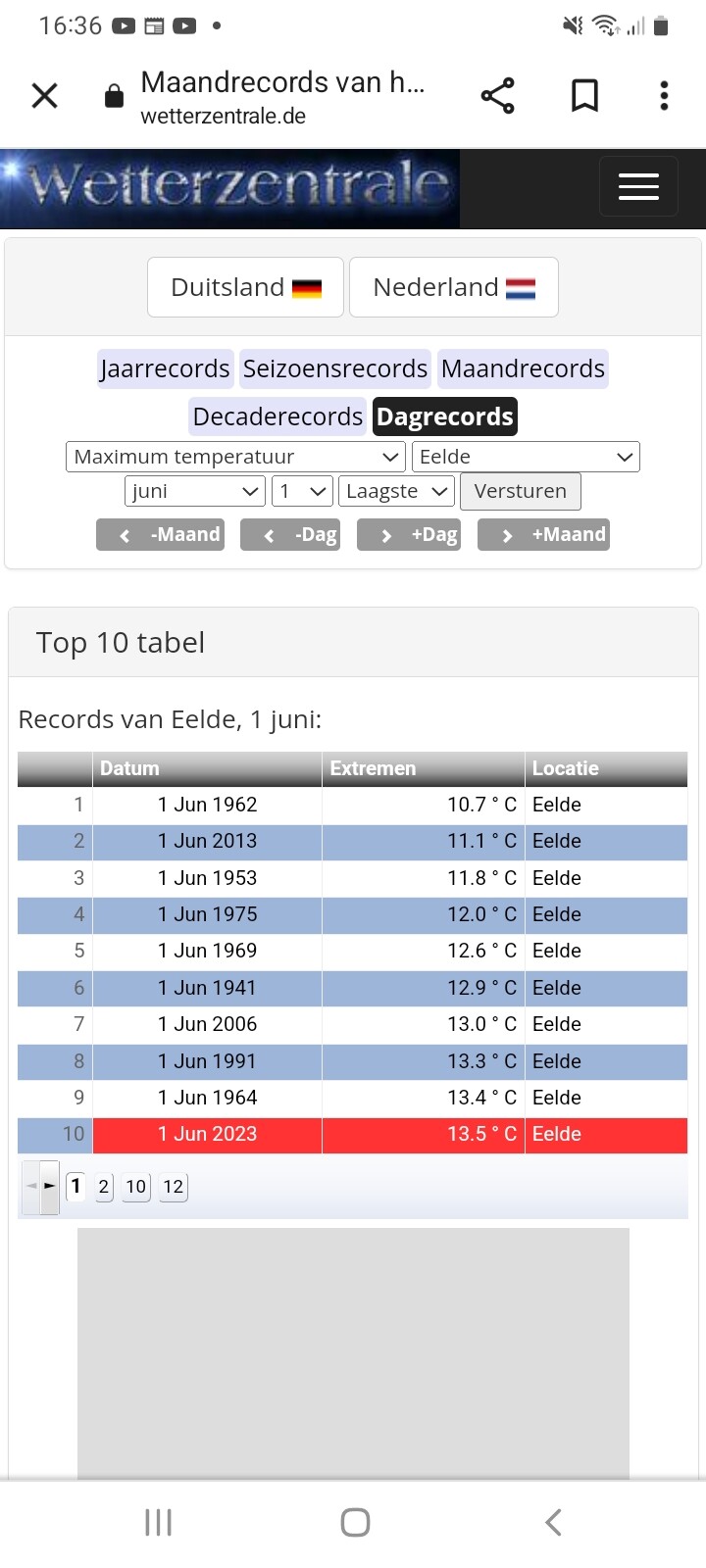Share this page

coord(497,96)
